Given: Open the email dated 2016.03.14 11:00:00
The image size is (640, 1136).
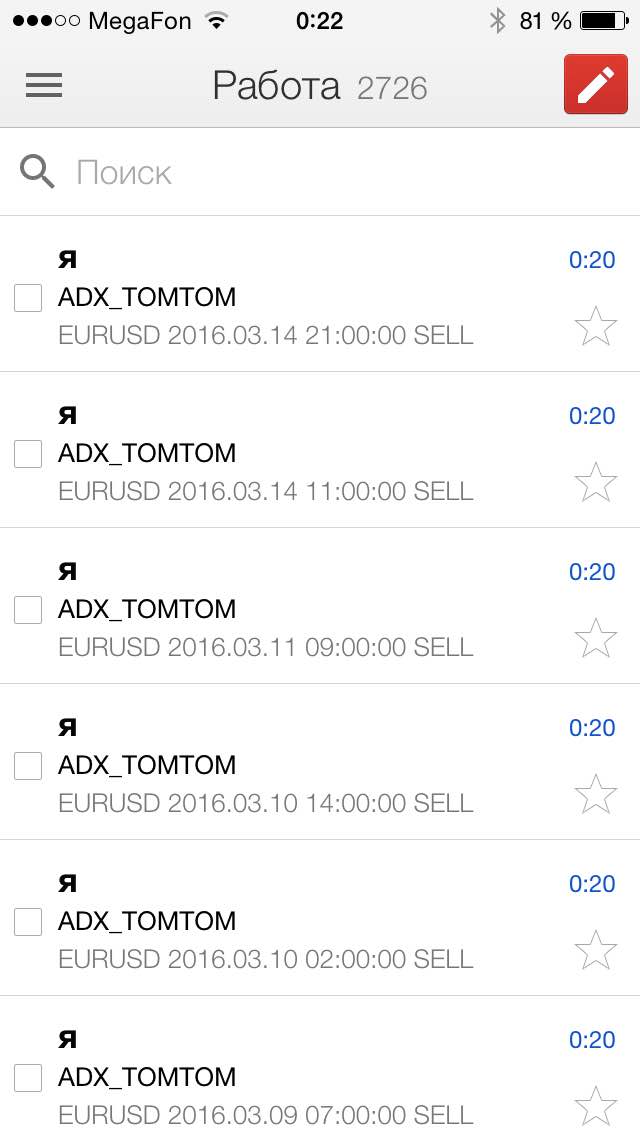Looking at the screenshot, I should click(x=320, y=450).
